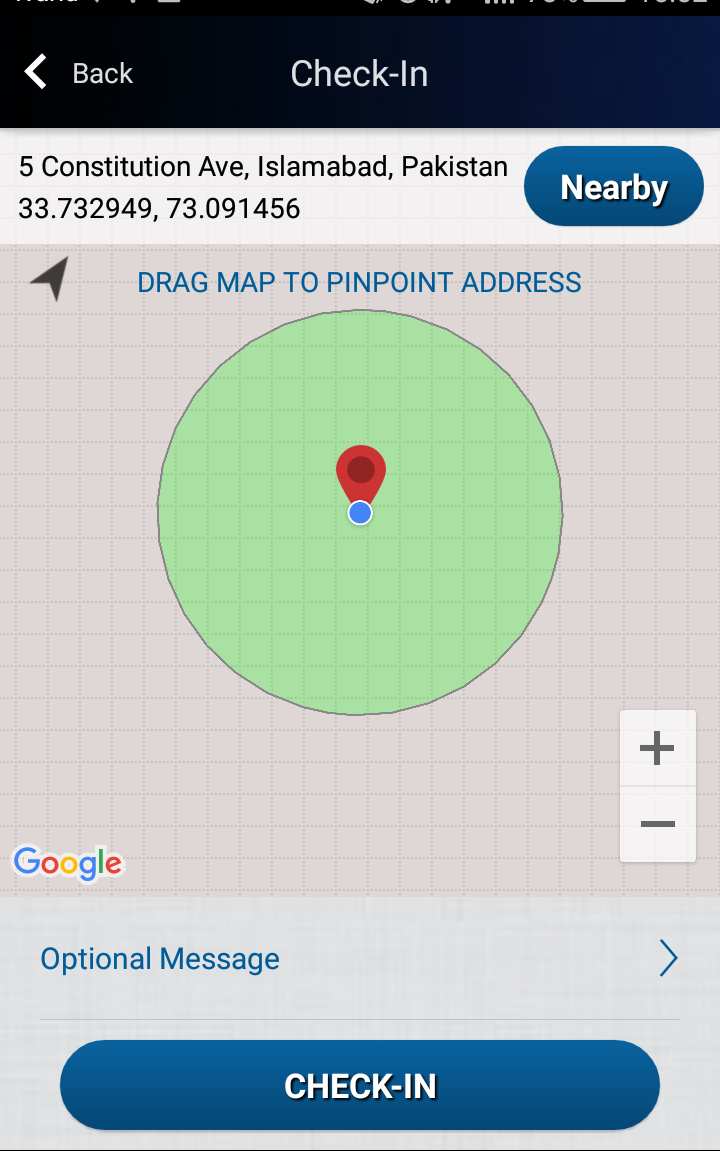Tap the CHECK-IN button

click(x=360, y=1085)
